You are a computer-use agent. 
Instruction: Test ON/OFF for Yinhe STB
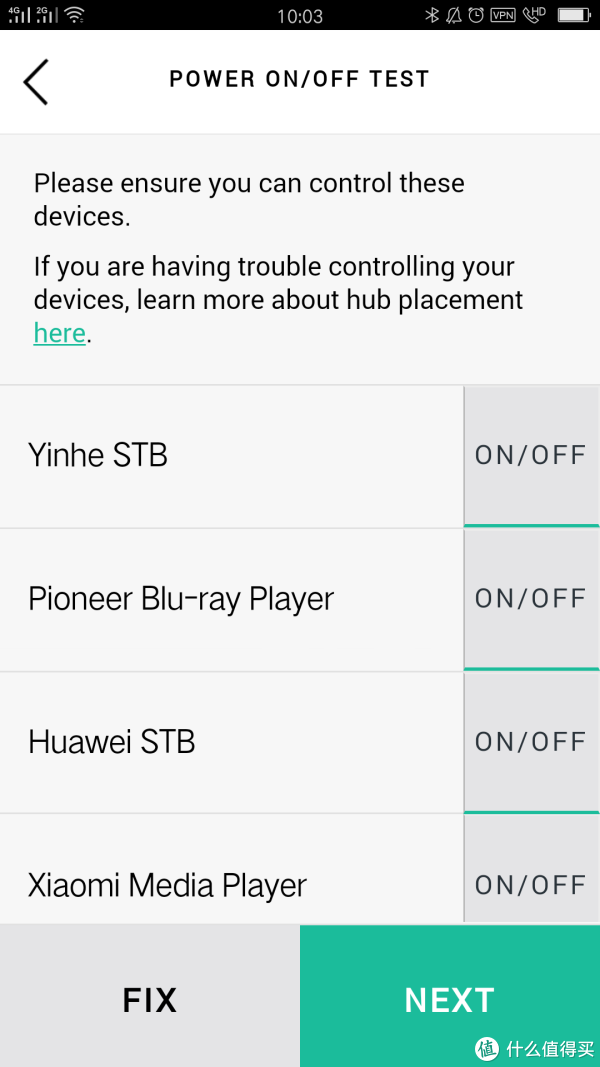pos(531,456)
